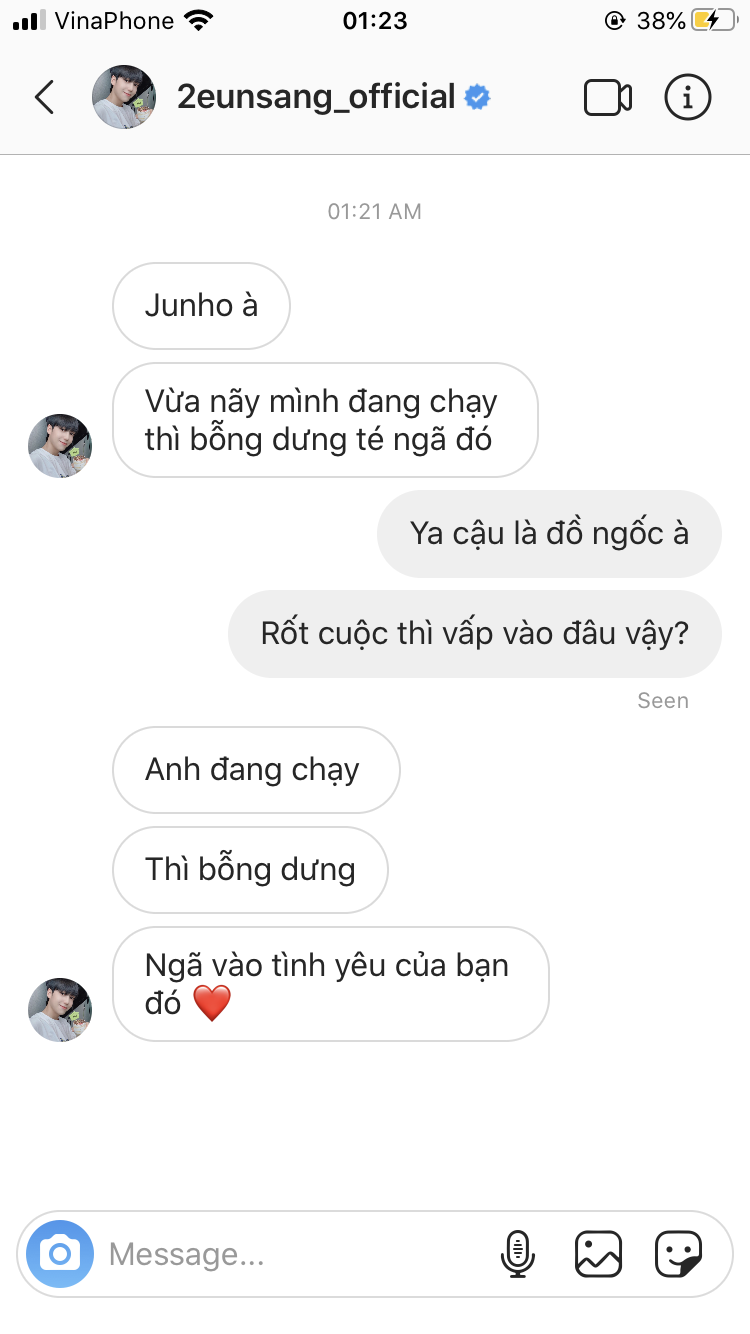This screenshot has width=750, height=1334.
Task: Pick a photo from the gallery
Action: click(598, 1253)
